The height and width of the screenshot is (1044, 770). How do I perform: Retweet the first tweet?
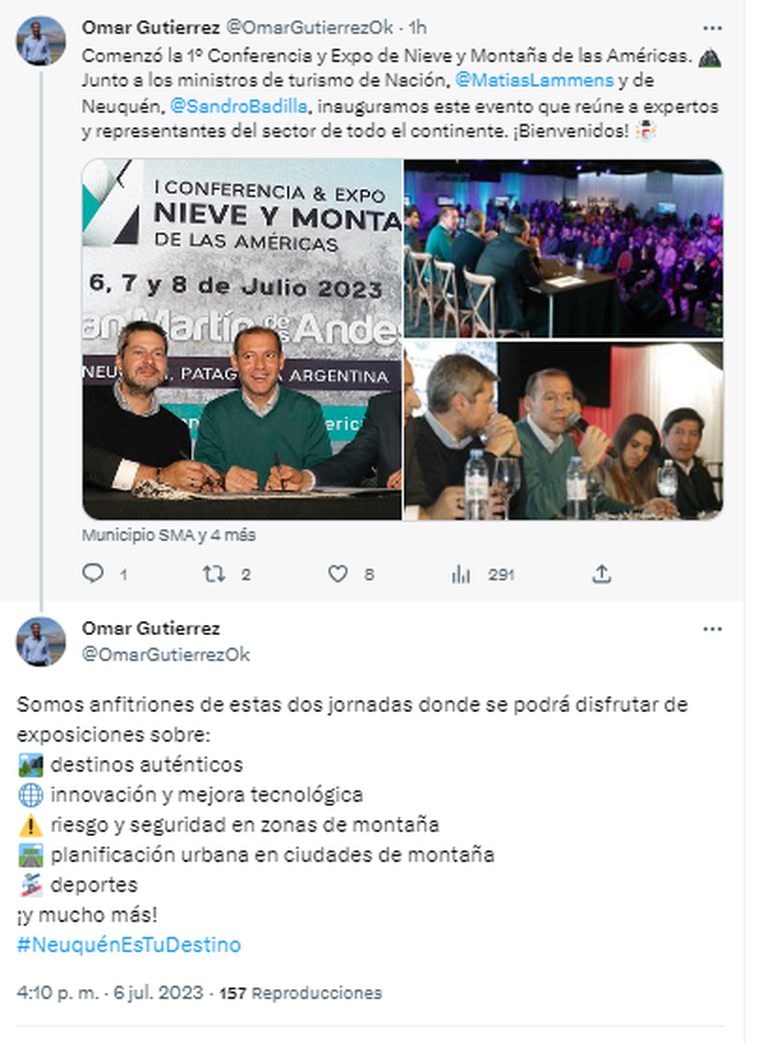214,574
